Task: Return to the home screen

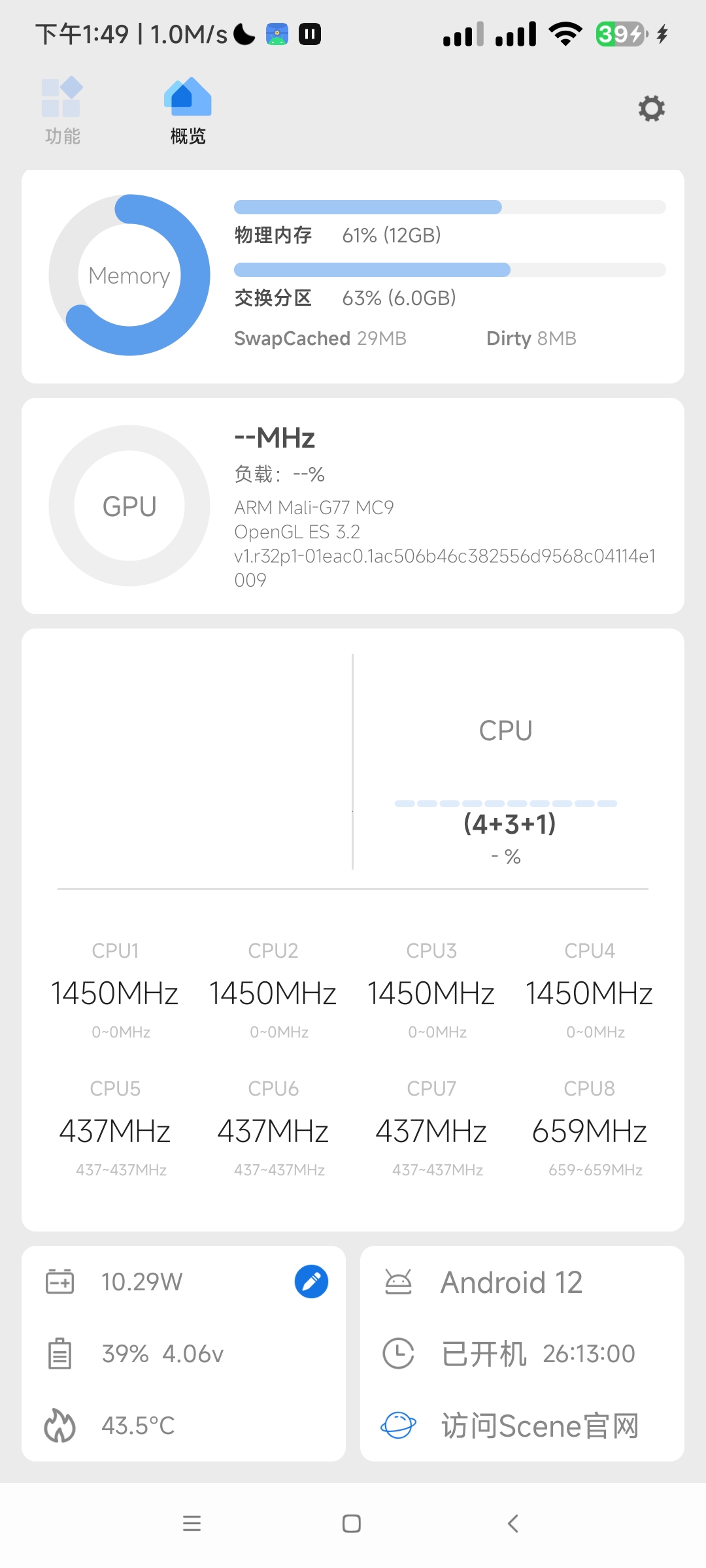Action: click(352, 1524)
